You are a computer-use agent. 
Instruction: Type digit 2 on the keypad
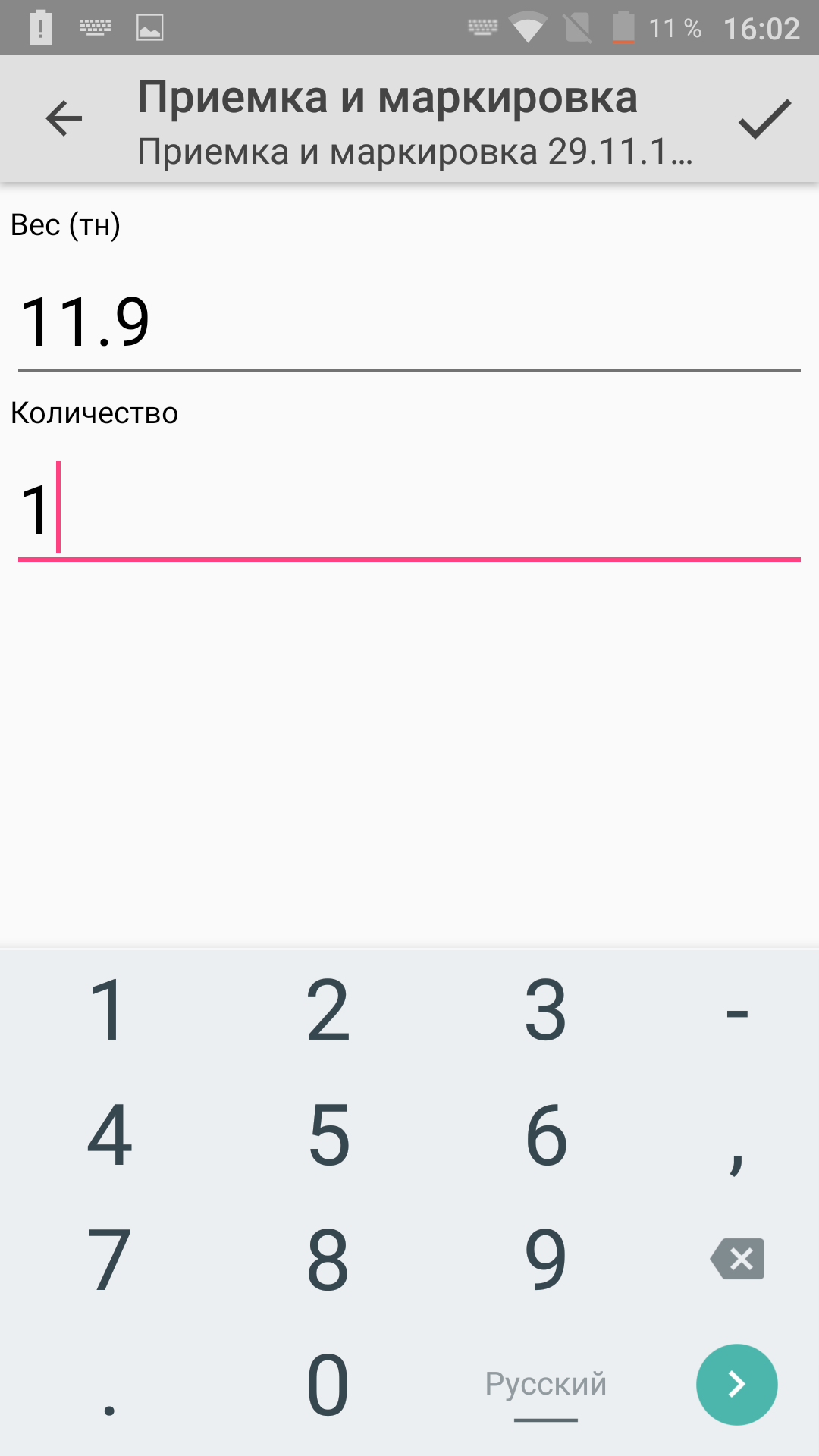click(x=328, y=1011)
